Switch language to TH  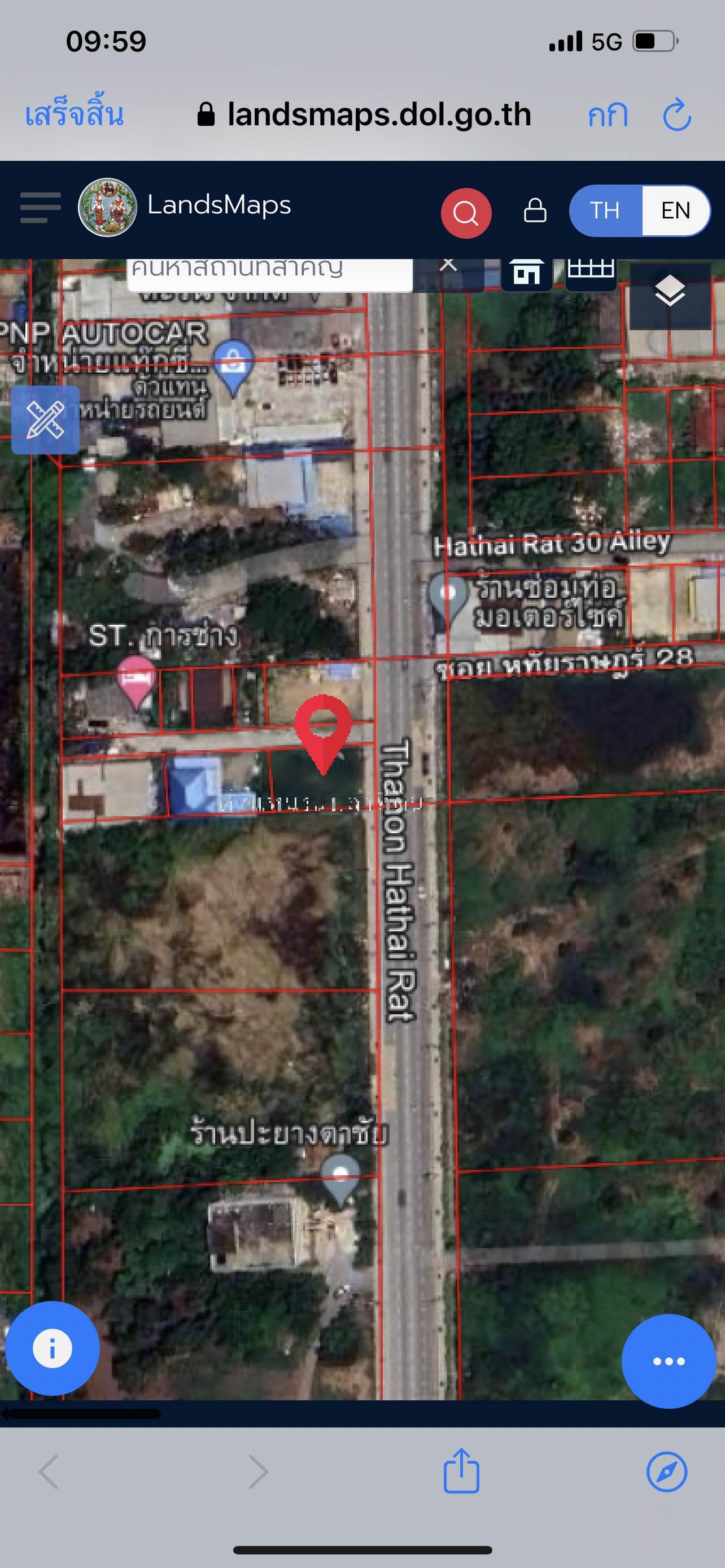tap(605, 211)
